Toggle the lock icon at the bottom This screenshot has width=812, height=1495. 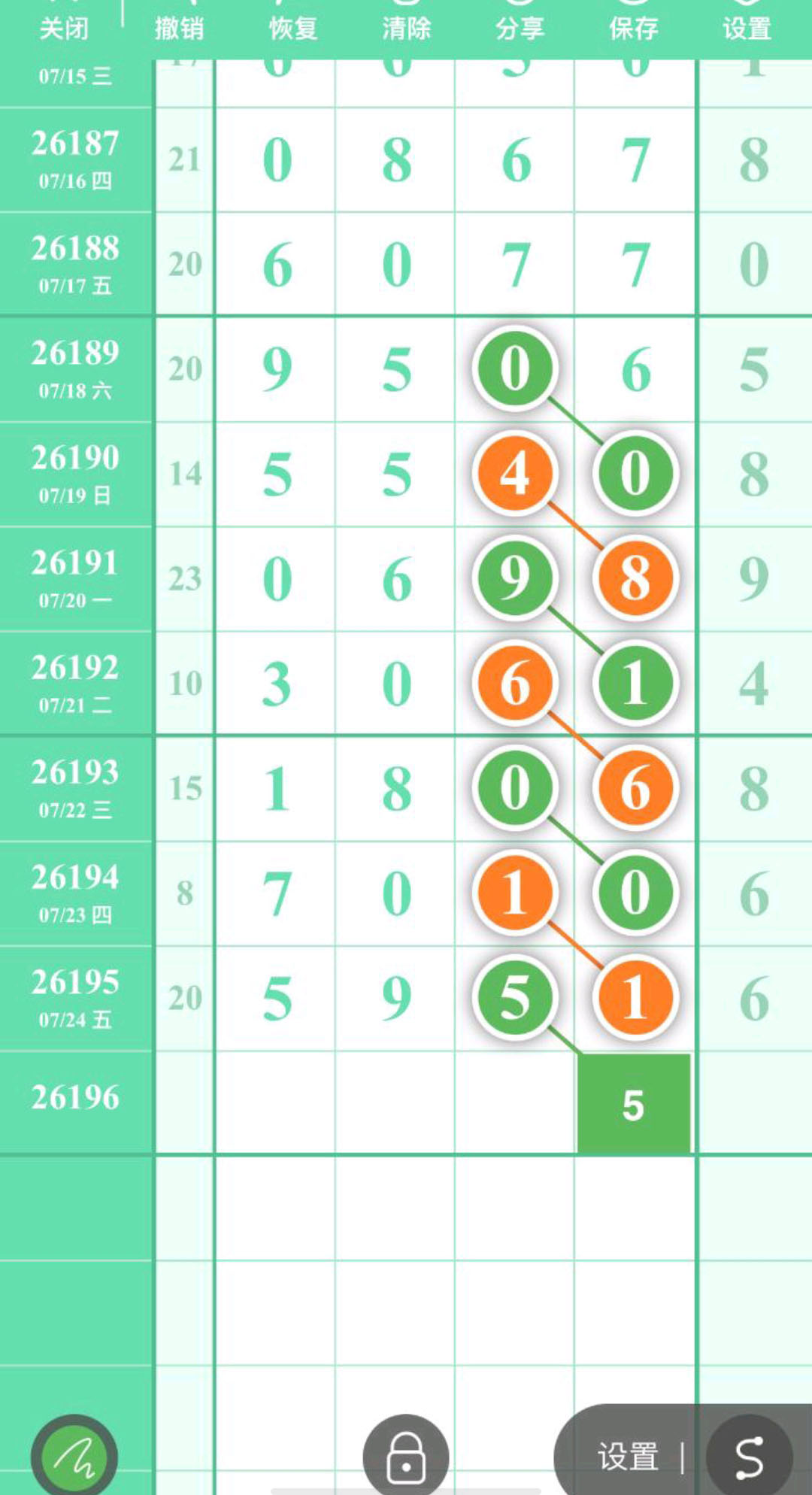click(x=406, y=1456)
